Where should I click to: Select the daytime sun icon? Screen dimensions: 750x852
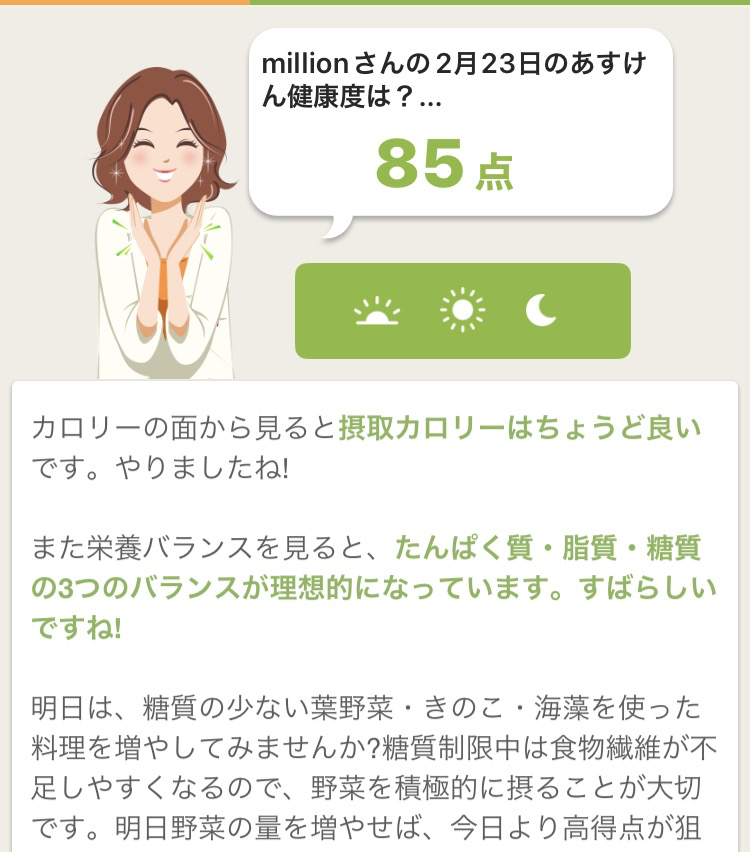click(462, 311)
